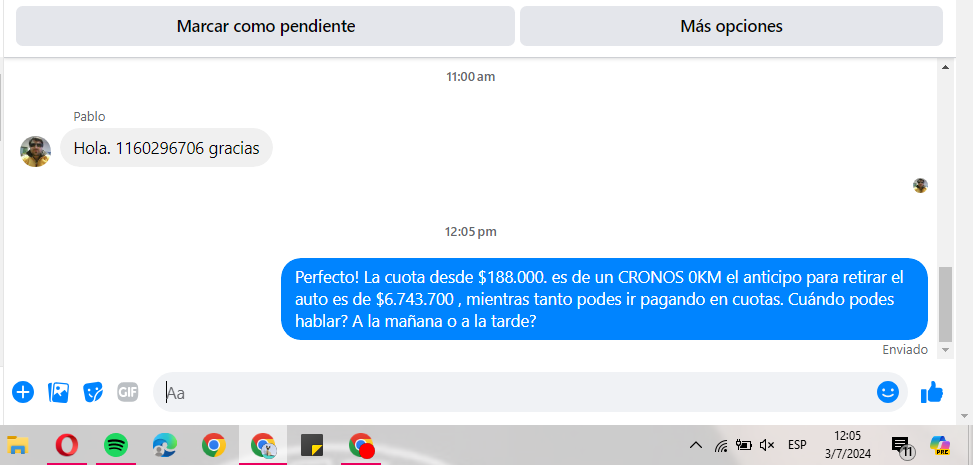Show hidden tray icons chevron
The width and height of the screenshot is (973, 465).
696,445
